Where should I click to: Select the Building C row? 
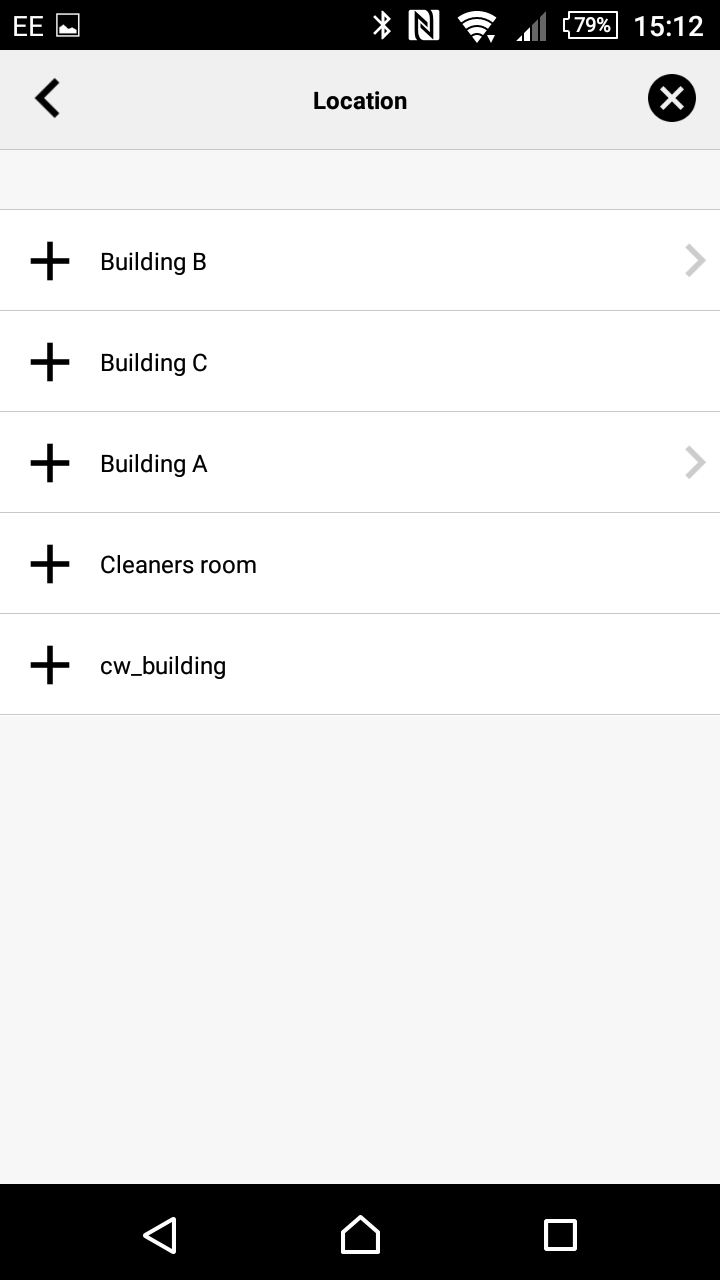tap(360, 361)
